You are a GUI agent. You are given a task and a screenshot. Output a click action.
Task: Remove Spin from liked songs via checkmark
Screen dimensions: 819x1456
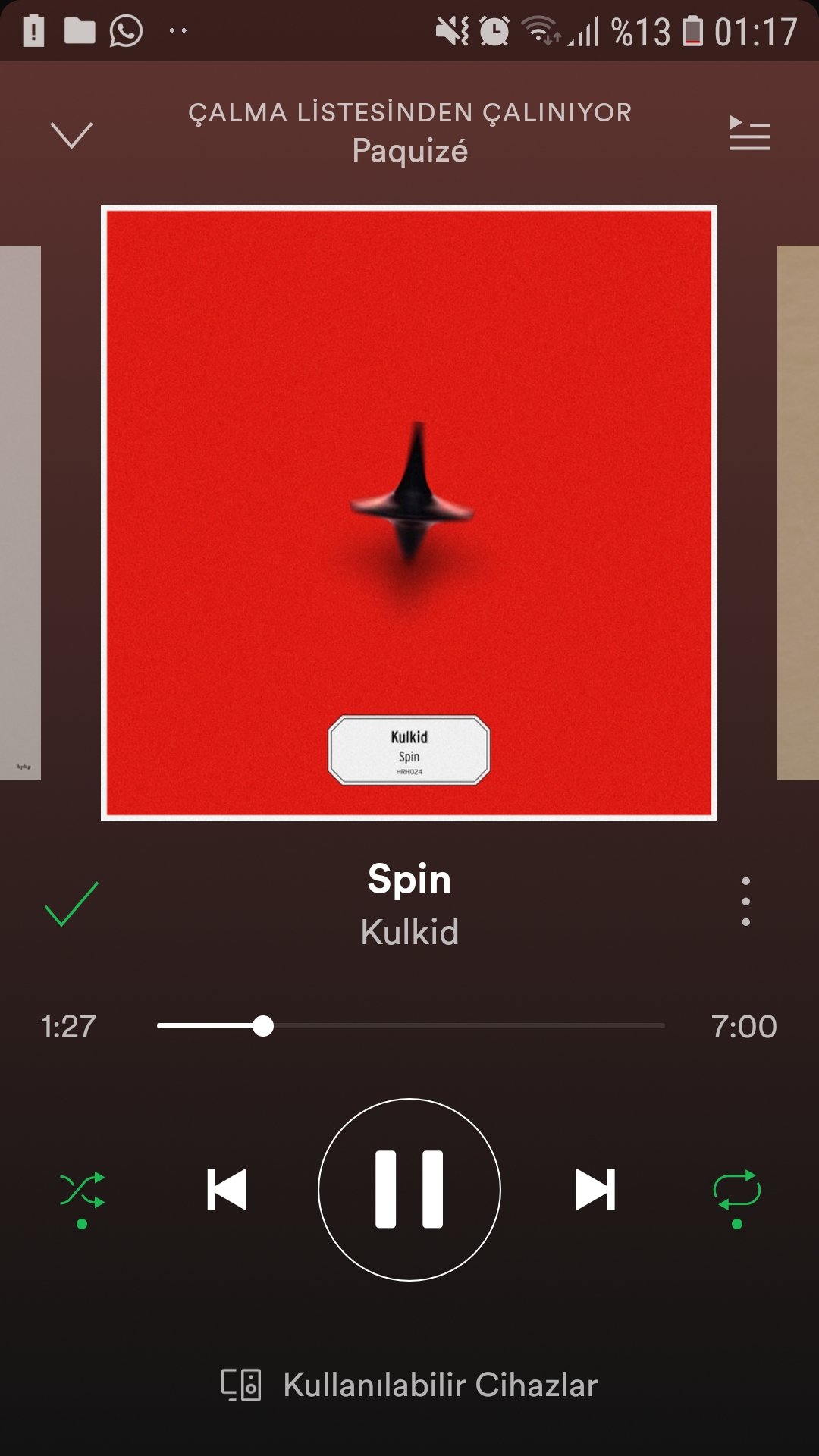point(72,904)
